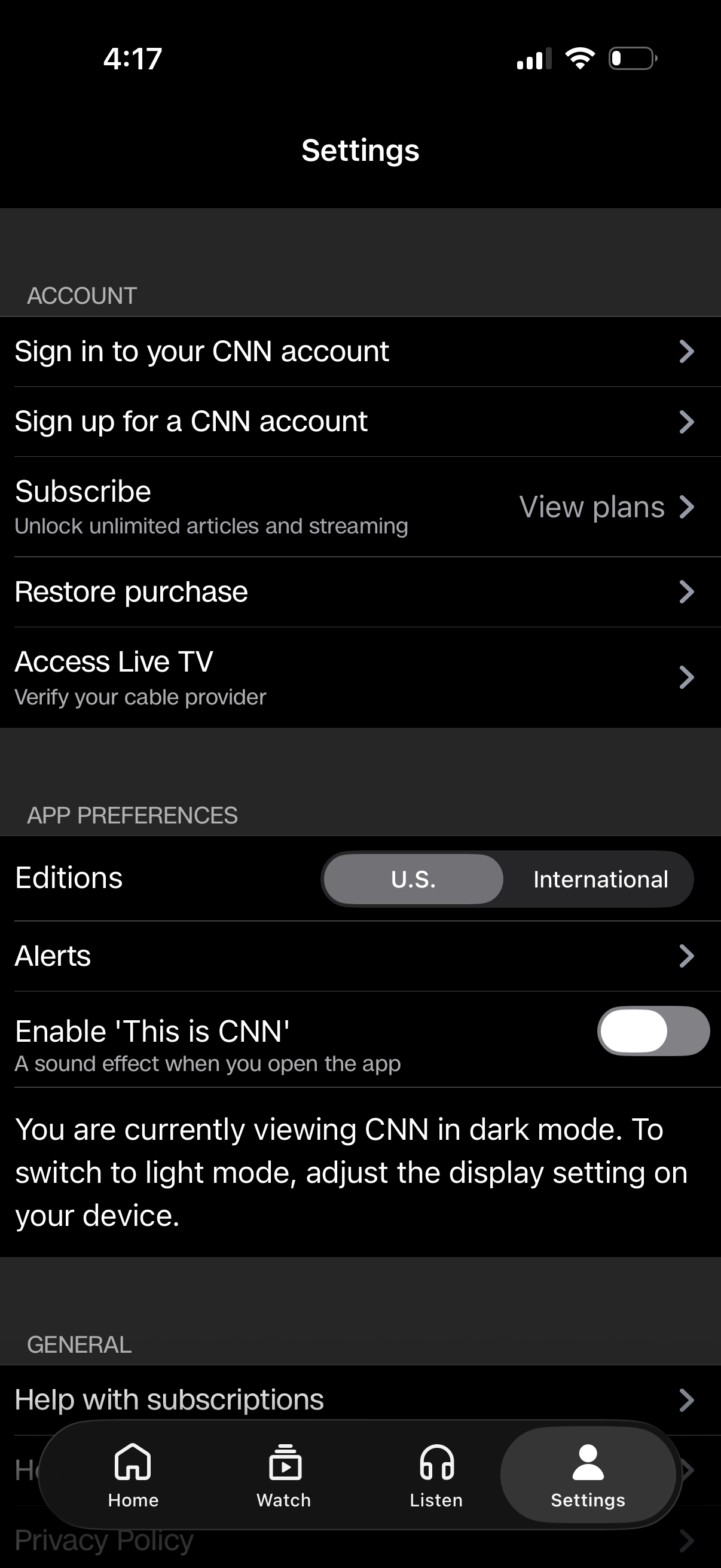Open the Access Live TV chevron
Screen dimensions: 721x1568
[x=686, y=678]
